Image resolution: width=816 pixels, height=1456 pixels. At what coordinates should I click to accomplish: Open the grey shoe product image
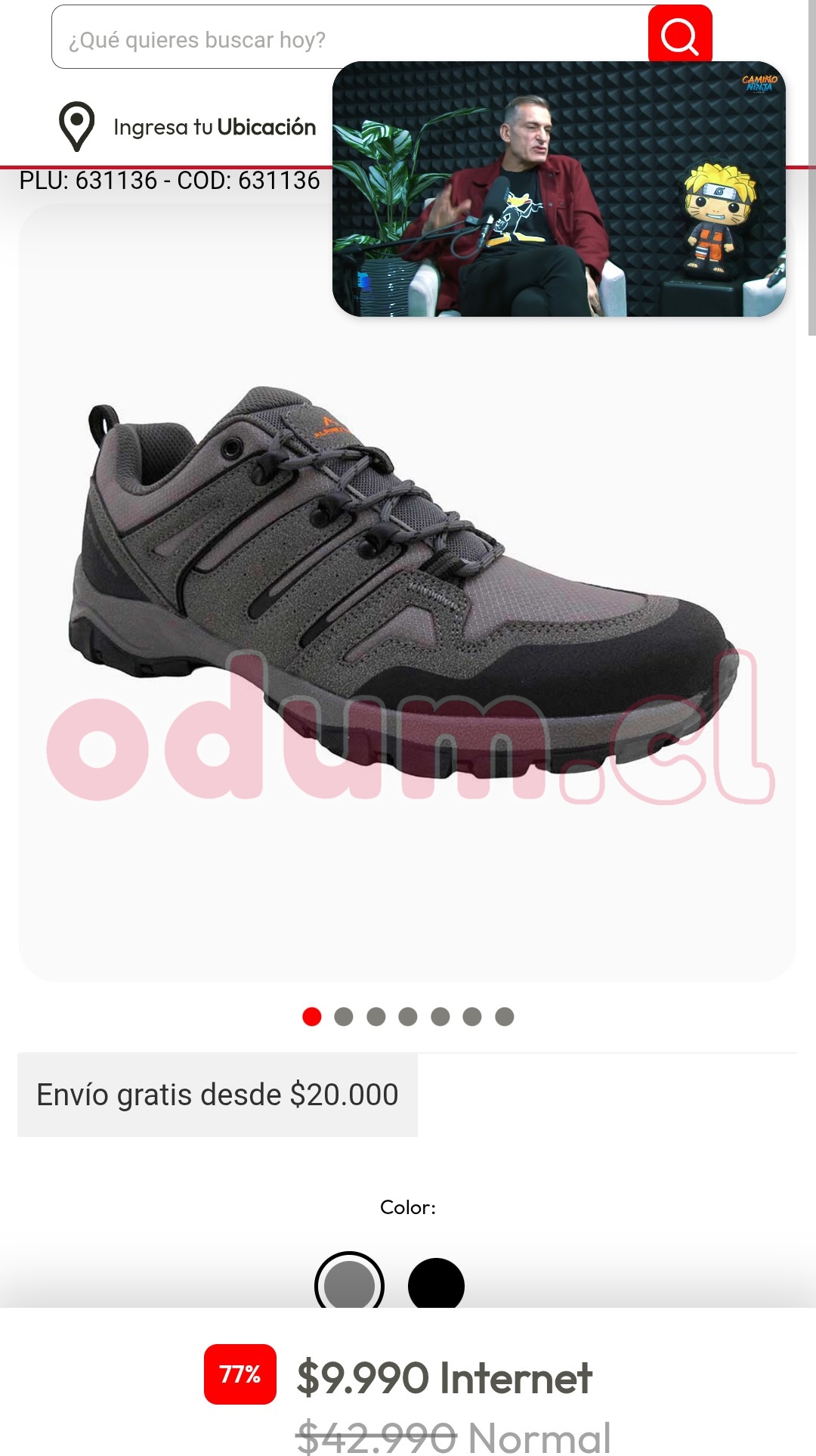pyautogui.click(x=406, y=590)
